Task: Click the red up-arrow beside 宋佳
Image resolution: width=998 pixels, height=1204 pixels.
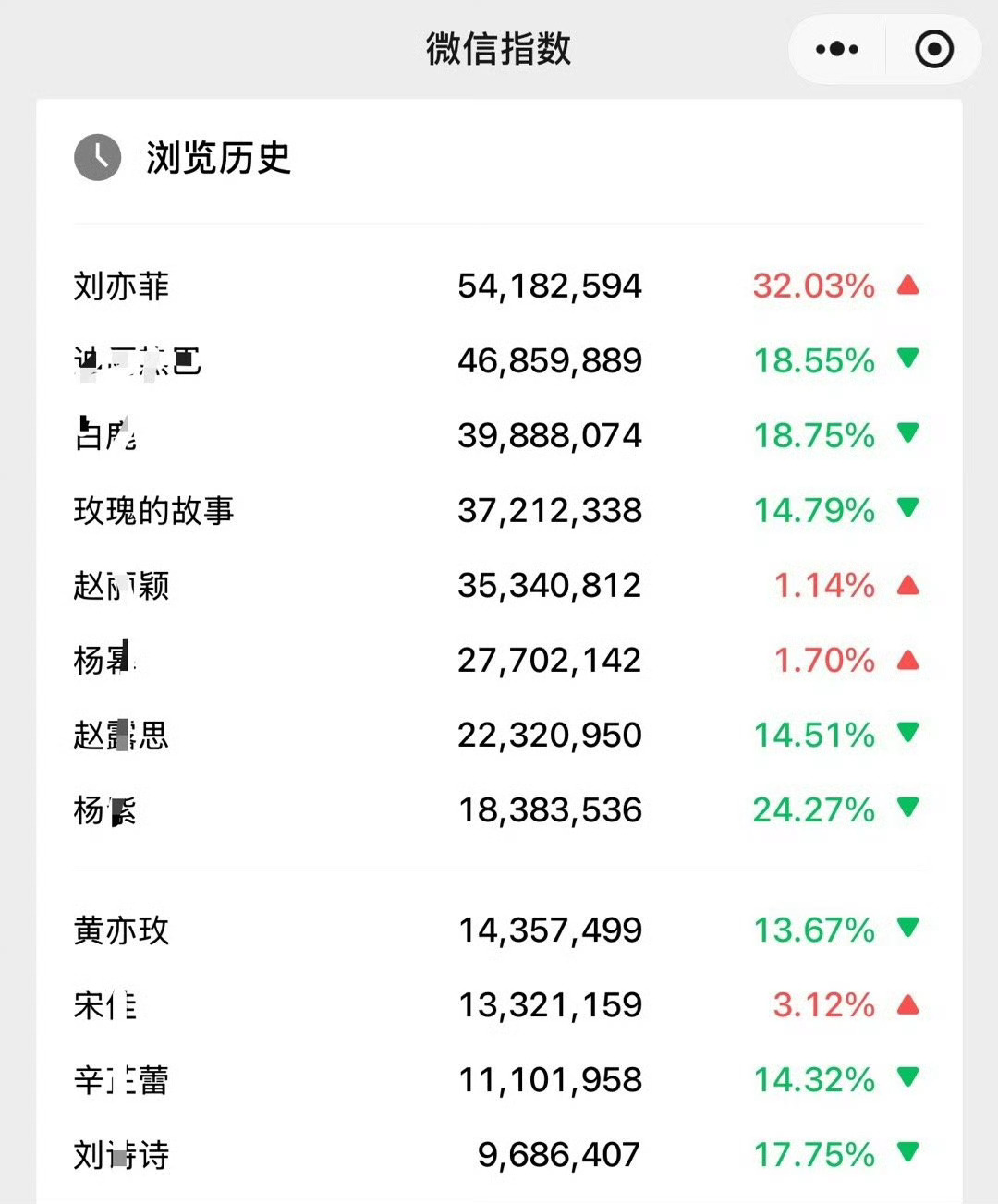Action: click(x=909, y=1005)
